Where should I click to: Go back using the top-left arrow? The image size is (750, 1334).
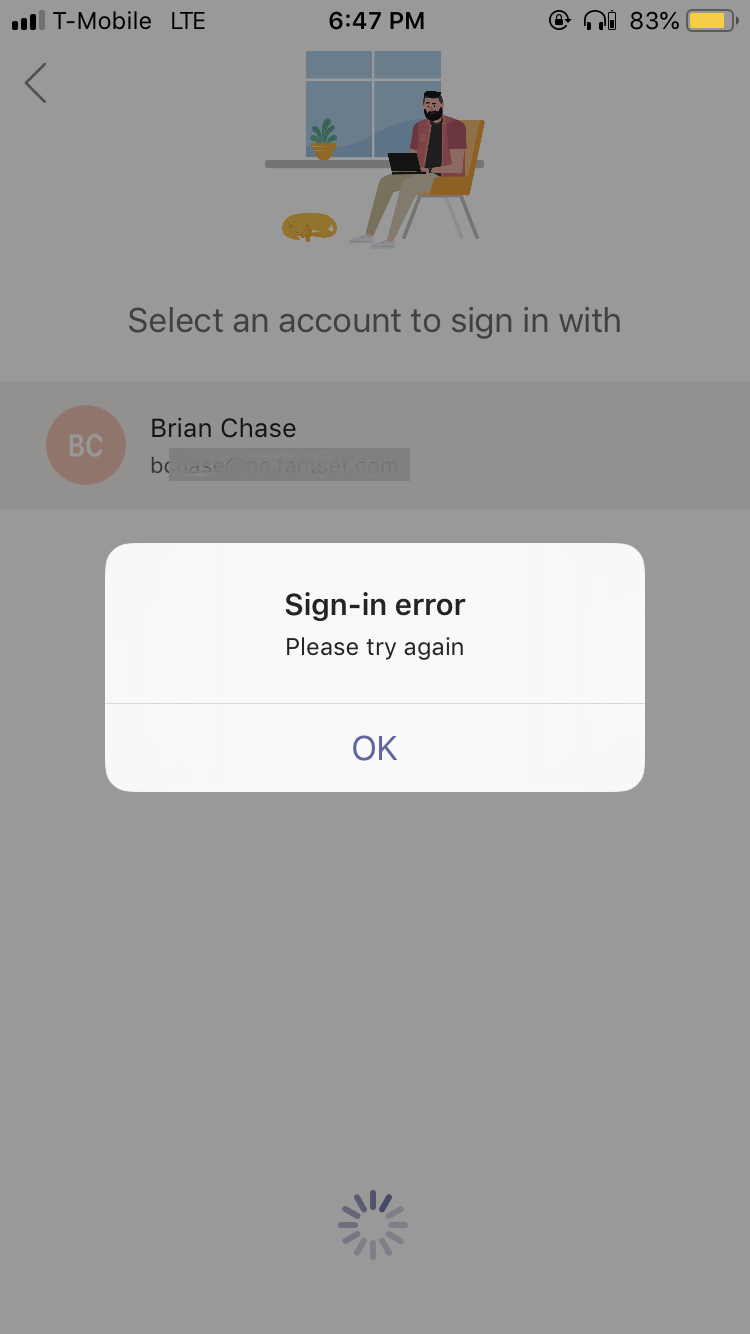(x=36, y=83)
